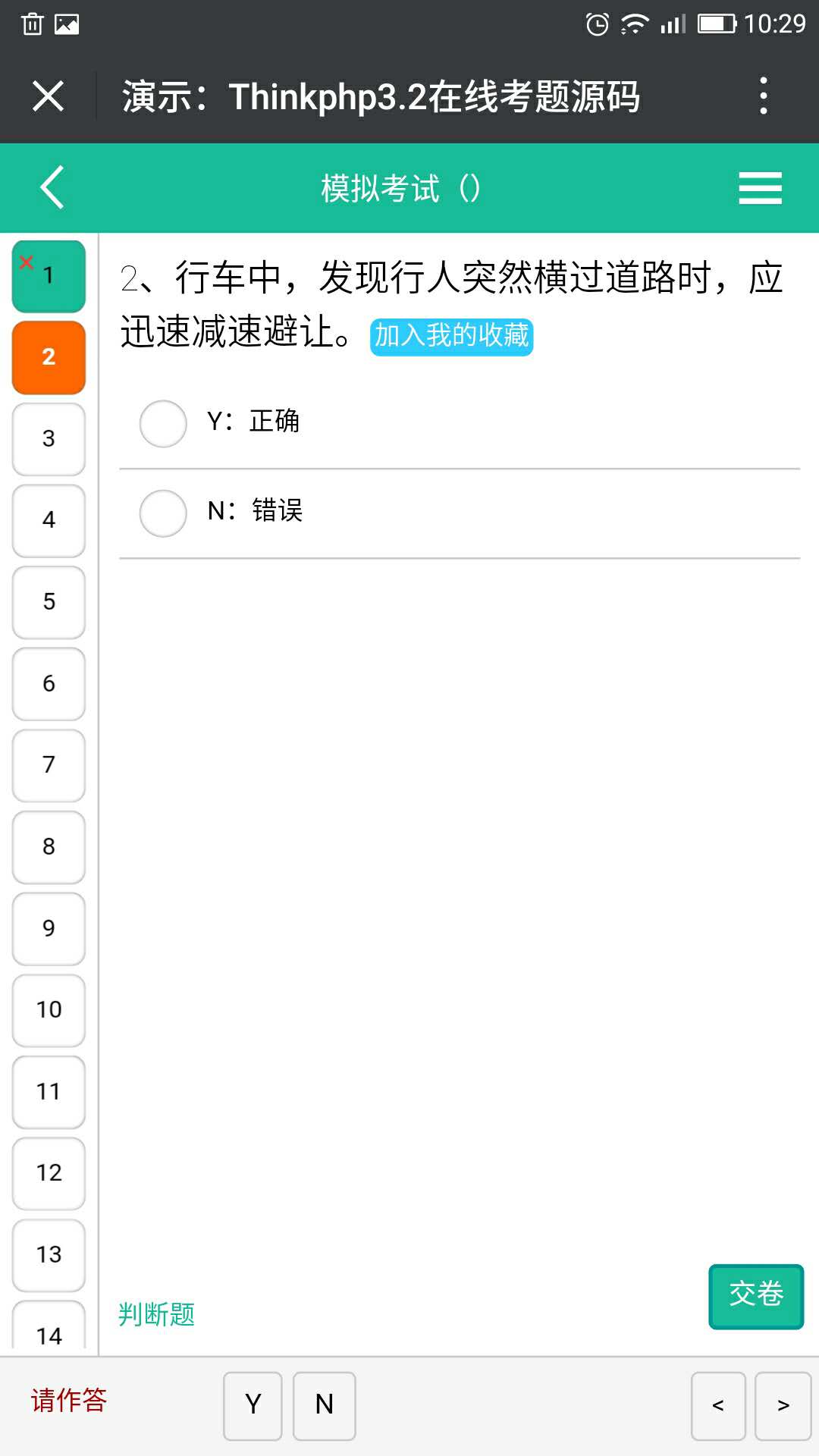Jump to question 13 in the sidebar
Screen dimensions: 819x1456
click(x=49, y=1255)
